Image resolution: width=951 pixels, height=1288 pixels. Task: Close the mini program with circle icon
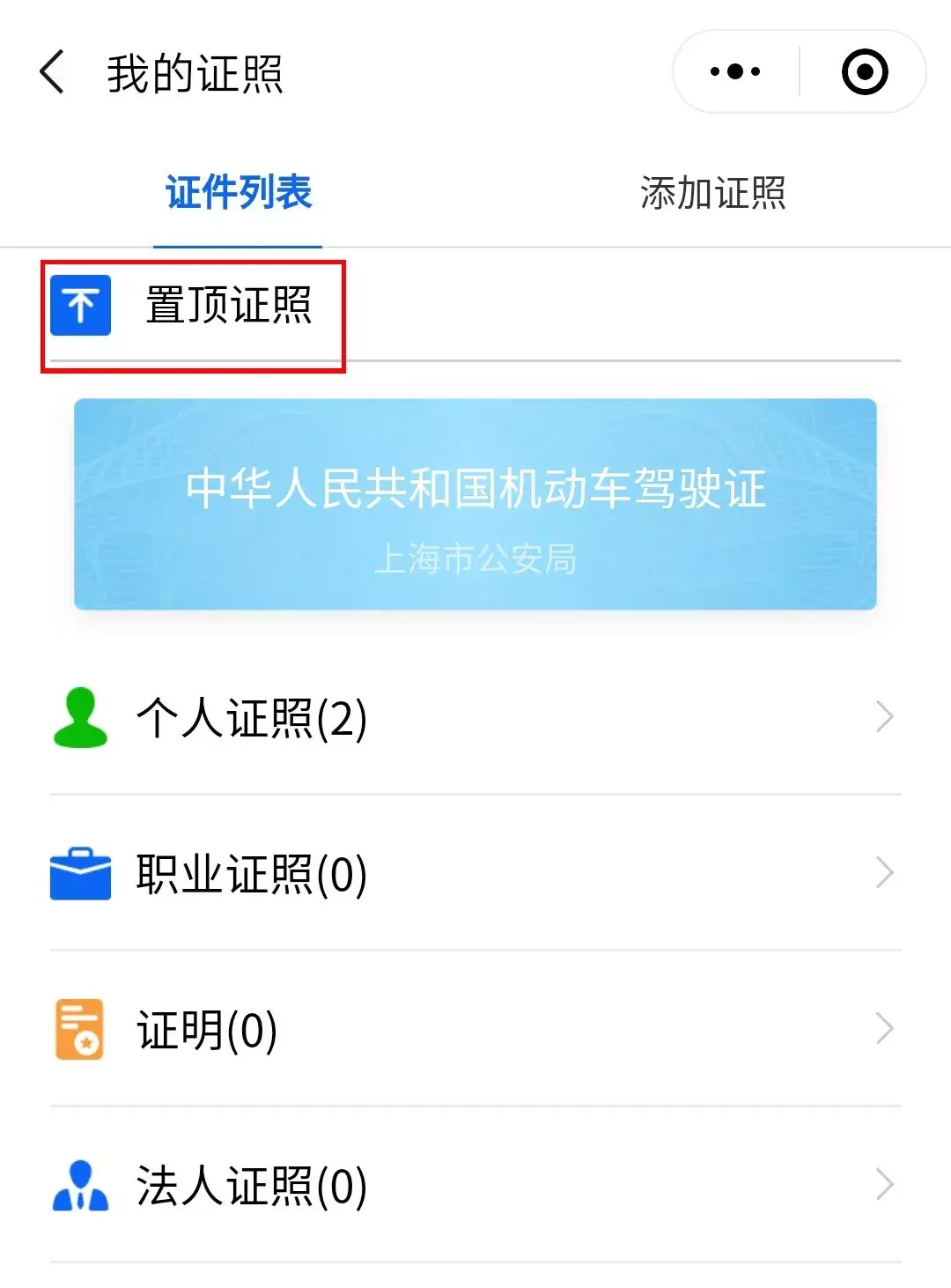point(864,72)
